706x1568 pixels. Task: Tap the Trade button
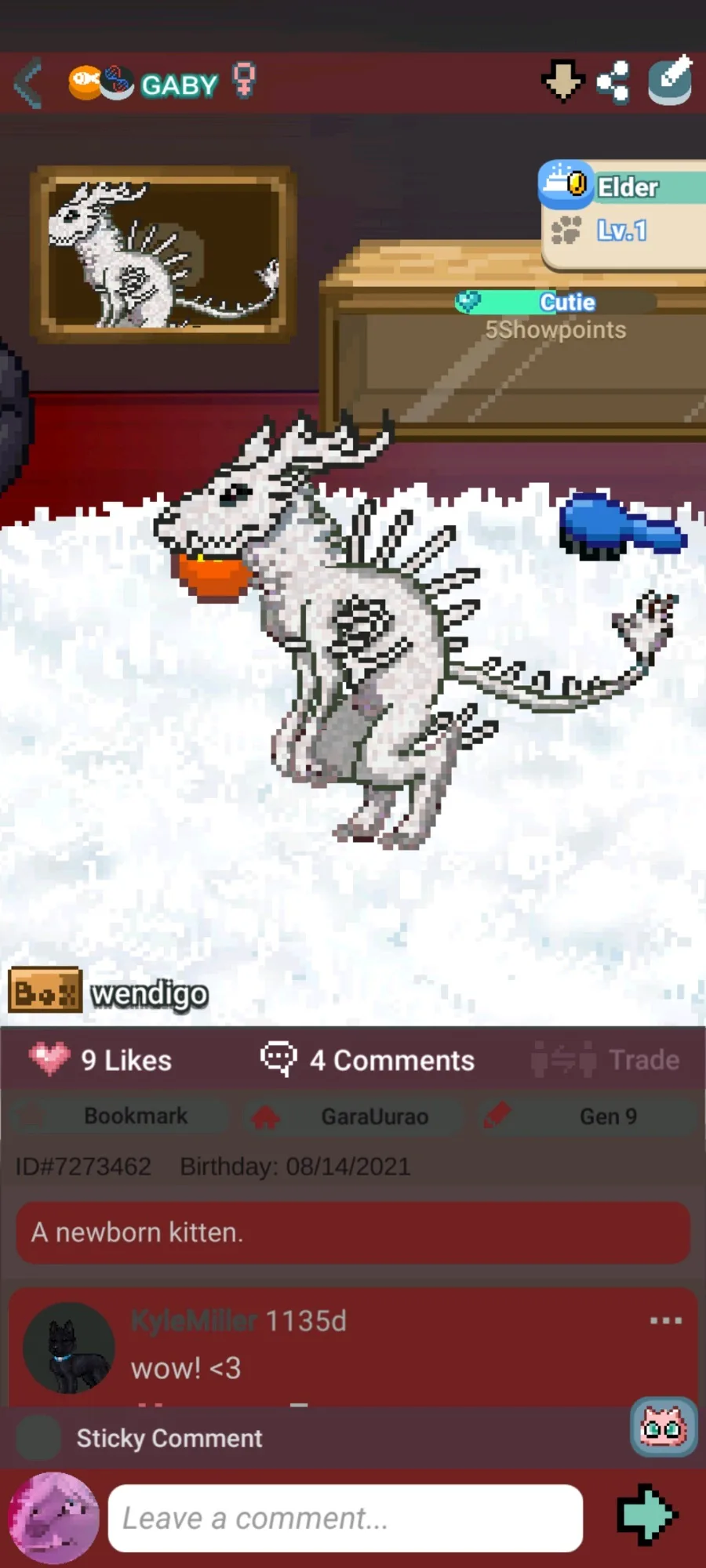[x=606, y=1060]
